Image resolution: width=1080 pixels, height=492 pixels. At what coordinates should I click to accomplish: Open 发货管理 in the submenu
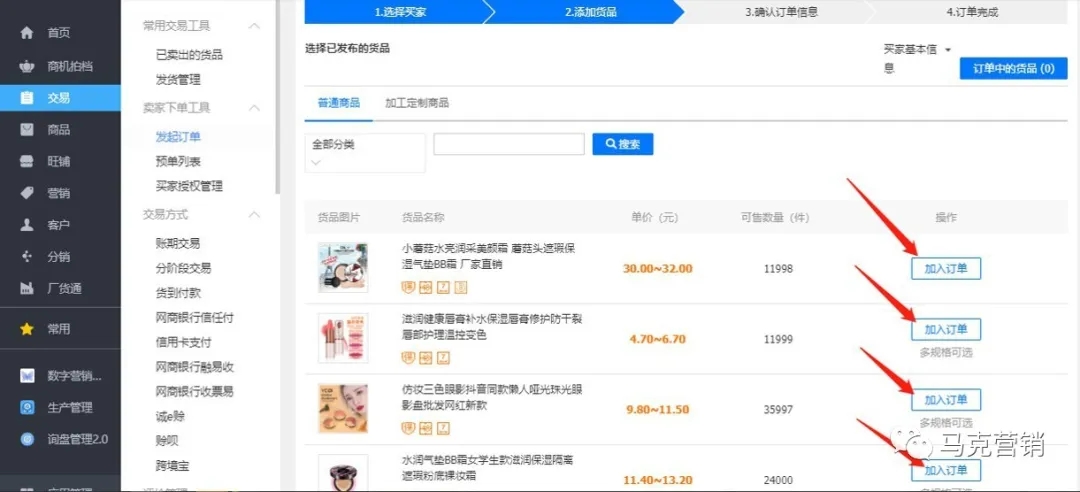click(x=178, y=80)
